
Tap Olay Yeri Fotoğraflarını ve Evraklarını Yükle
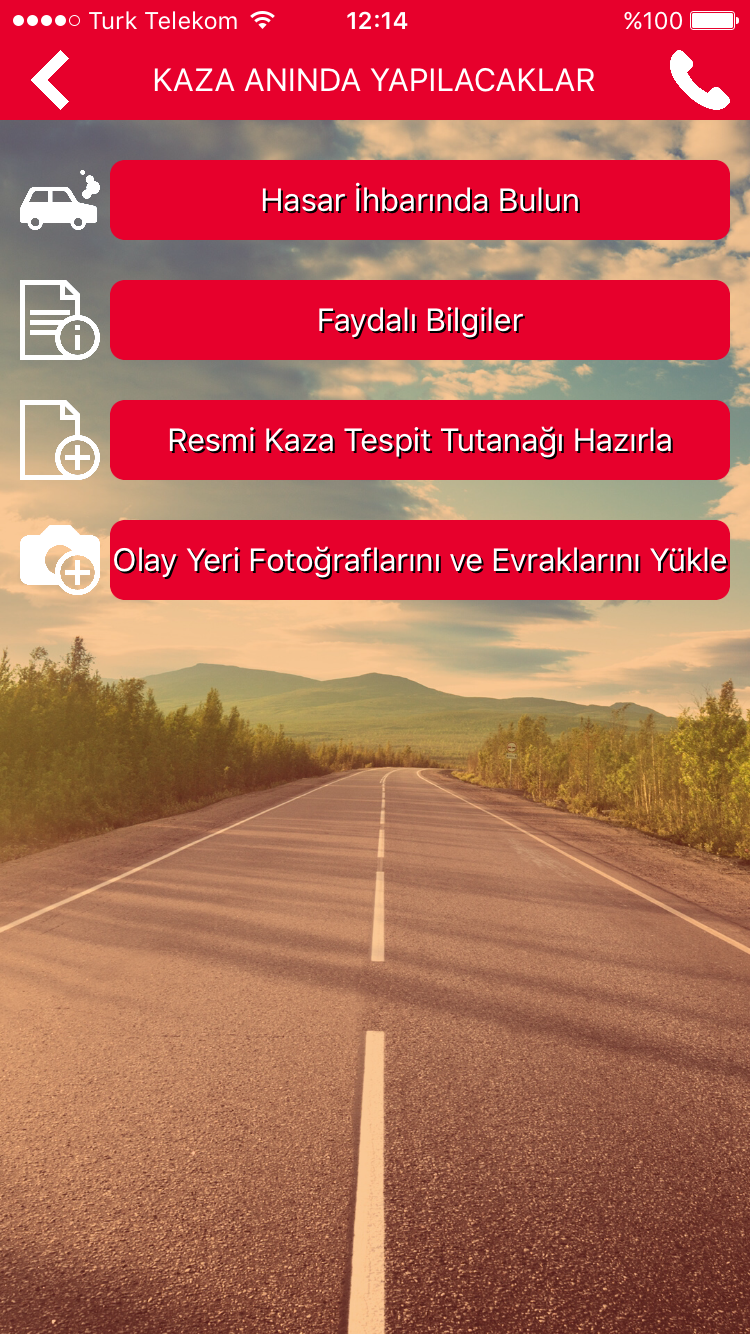tap(420, 560)
